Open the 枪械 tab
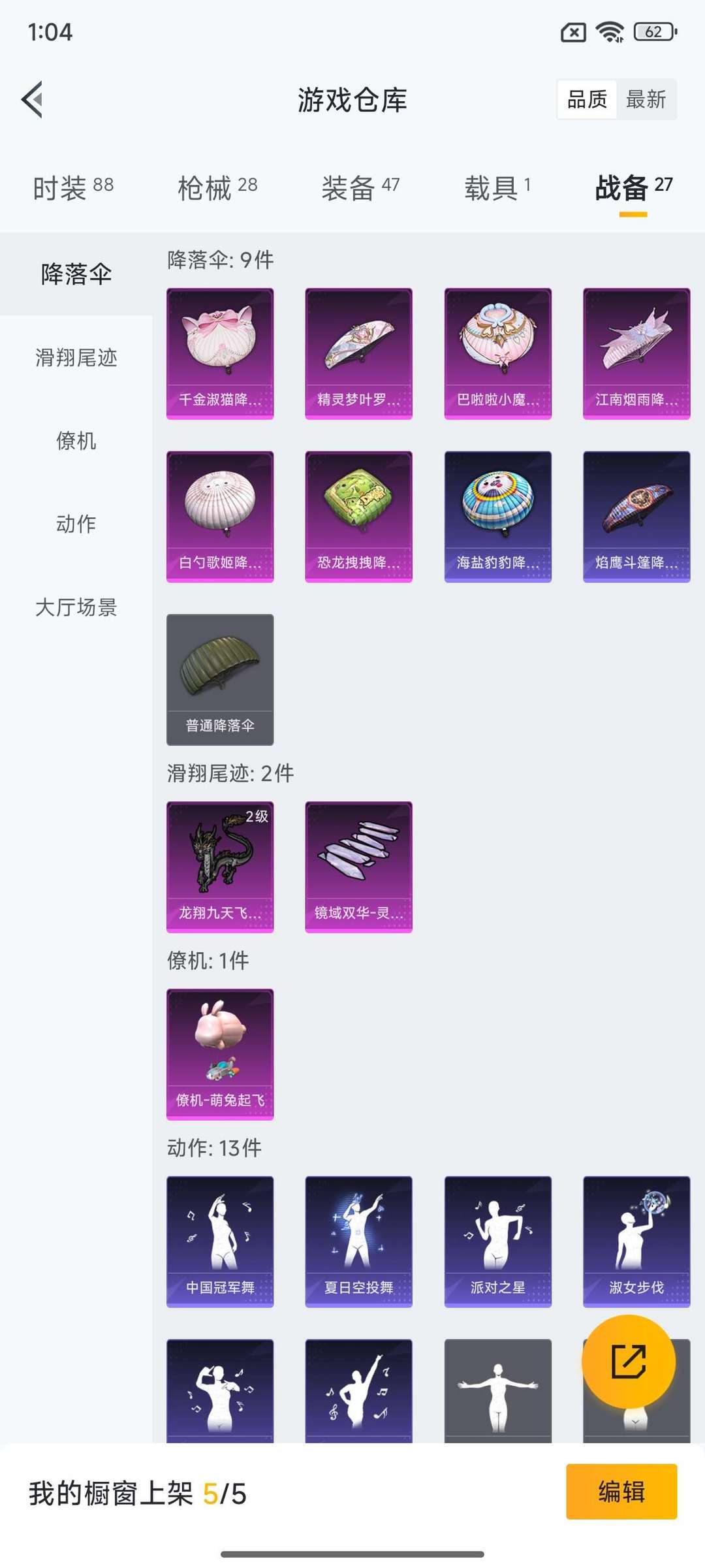The height and width of the screenshot is (1568, 705). coord(217,188)
